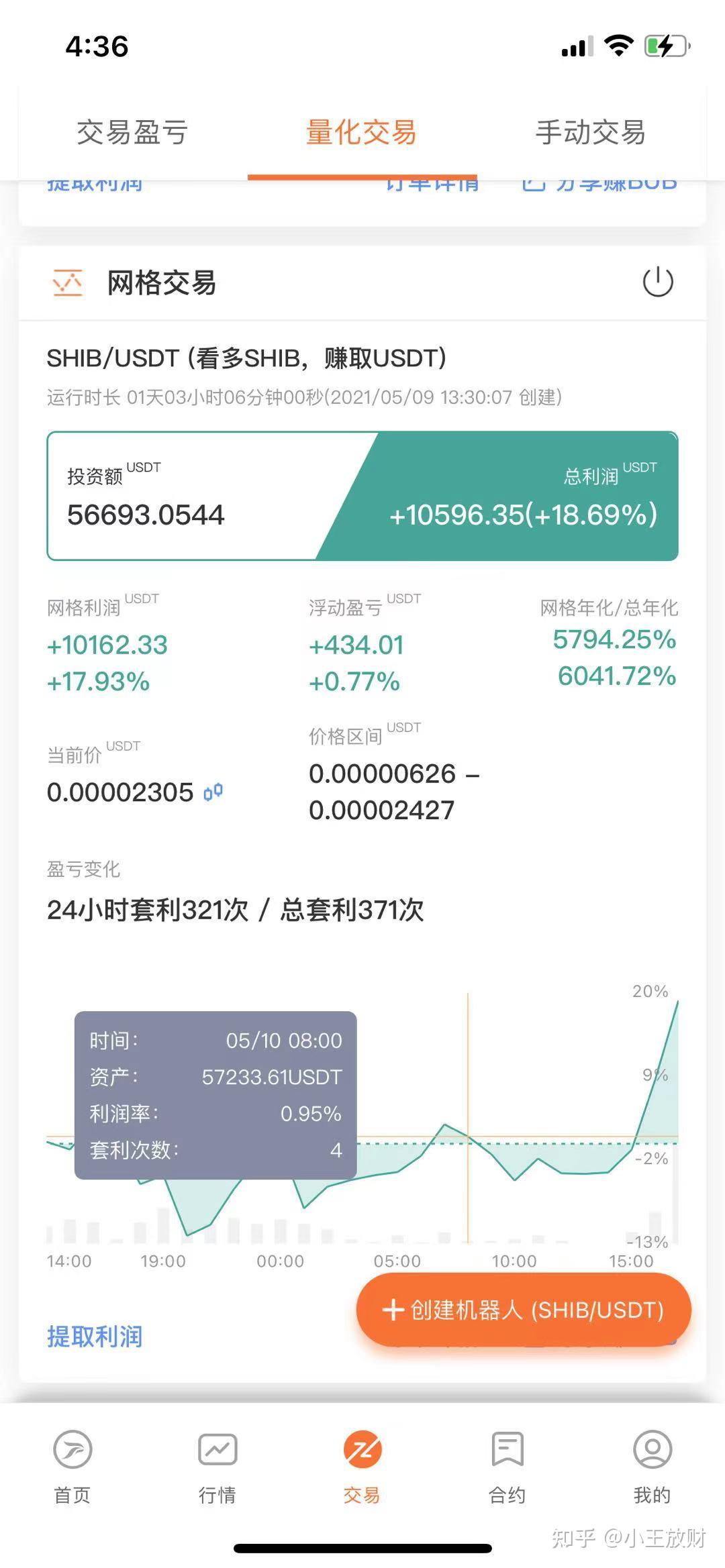Viewport: 725px width, 1568px height.
Task: Expand the 盈亏变化 profit change section
Action: [x=83, y=869]
